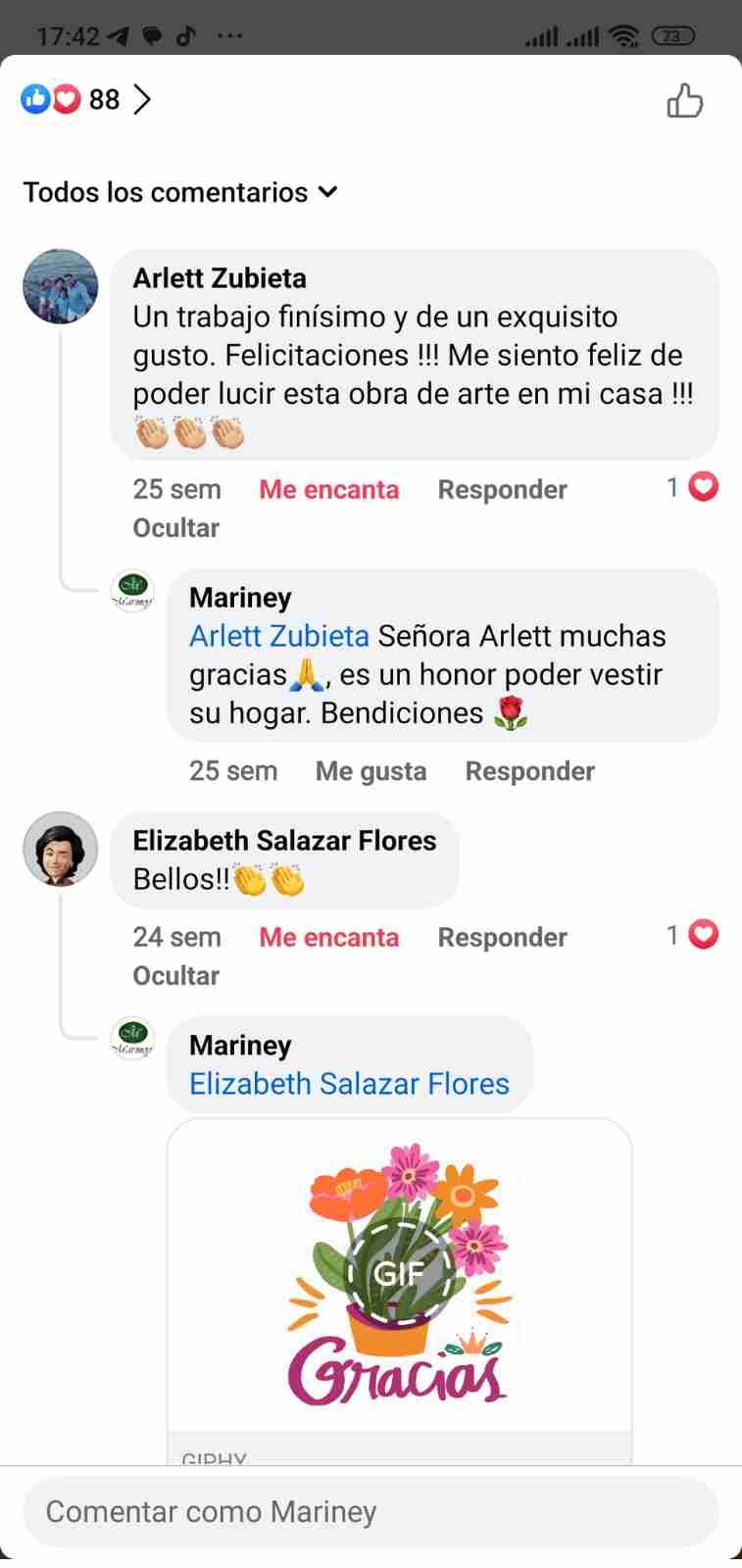Open the blue Arlett Zubieta mention link
Image resolution: width=742 pixels, height=1568 pixels.
[279, 636]
